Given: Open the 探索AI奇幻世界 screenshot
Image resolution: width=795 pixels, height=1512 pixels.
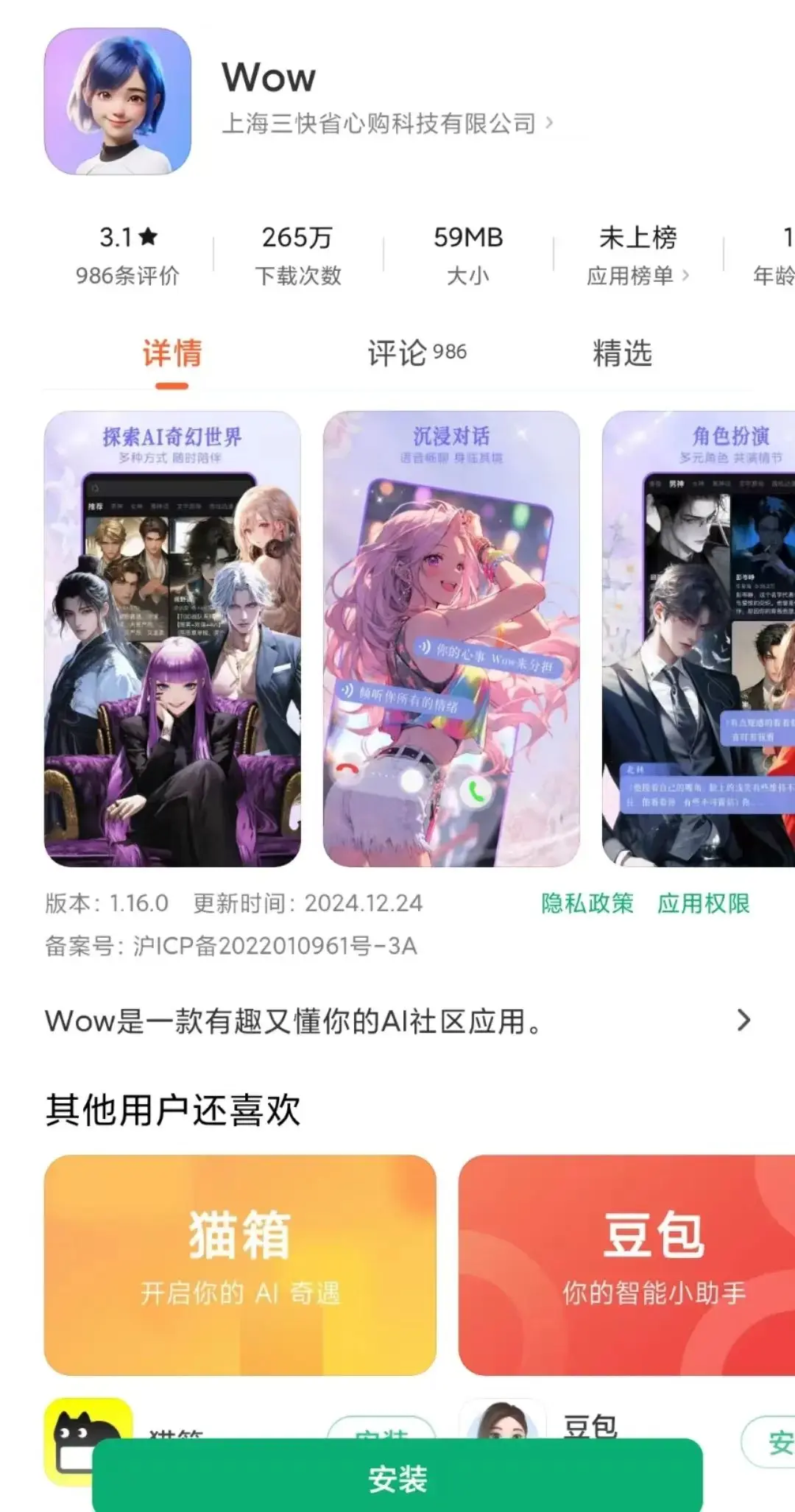Looking at the screenshot, I should pyautogui.click(x=172, y=639).
